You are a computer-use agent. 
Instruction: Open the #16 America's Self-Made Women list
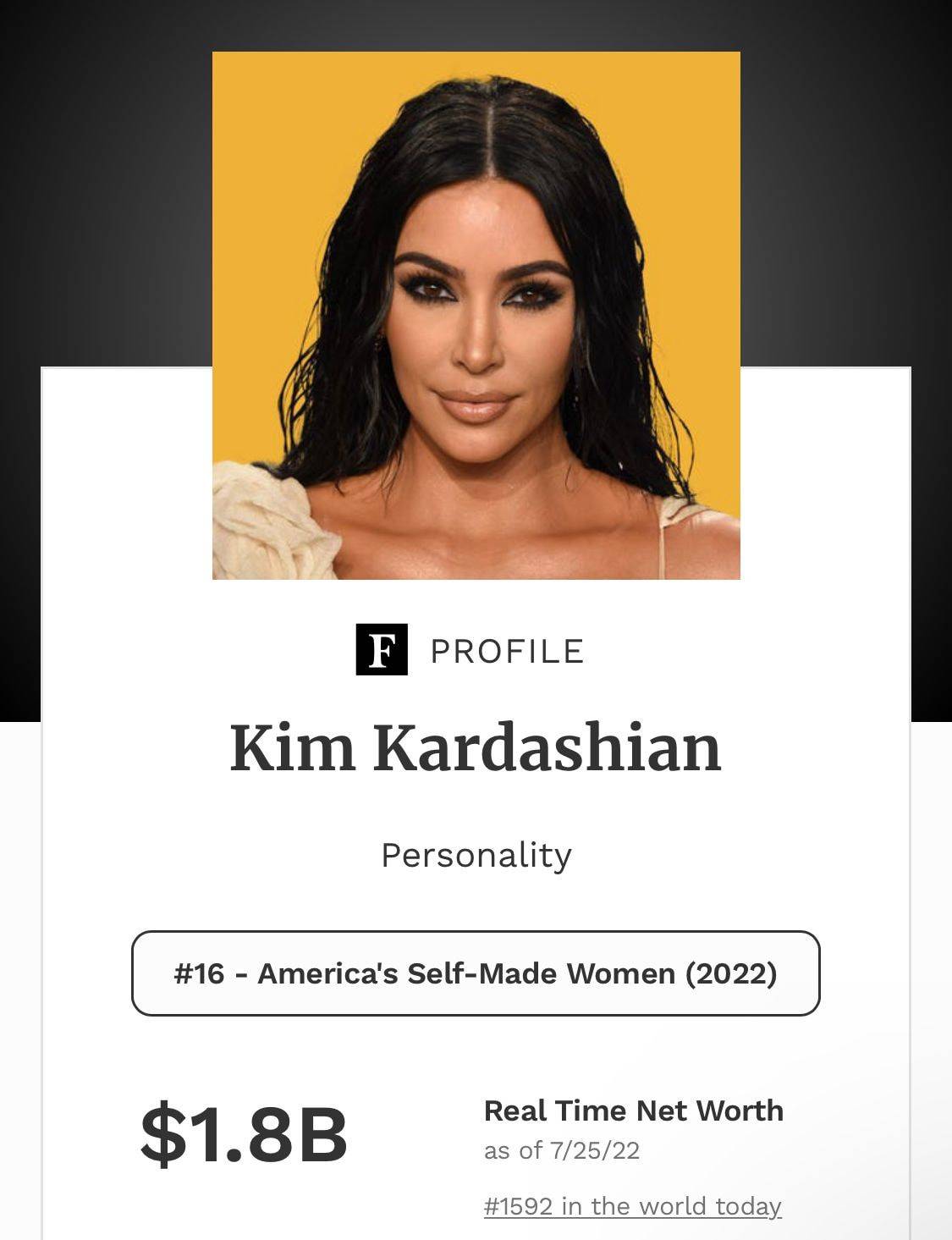coord(476,973)
